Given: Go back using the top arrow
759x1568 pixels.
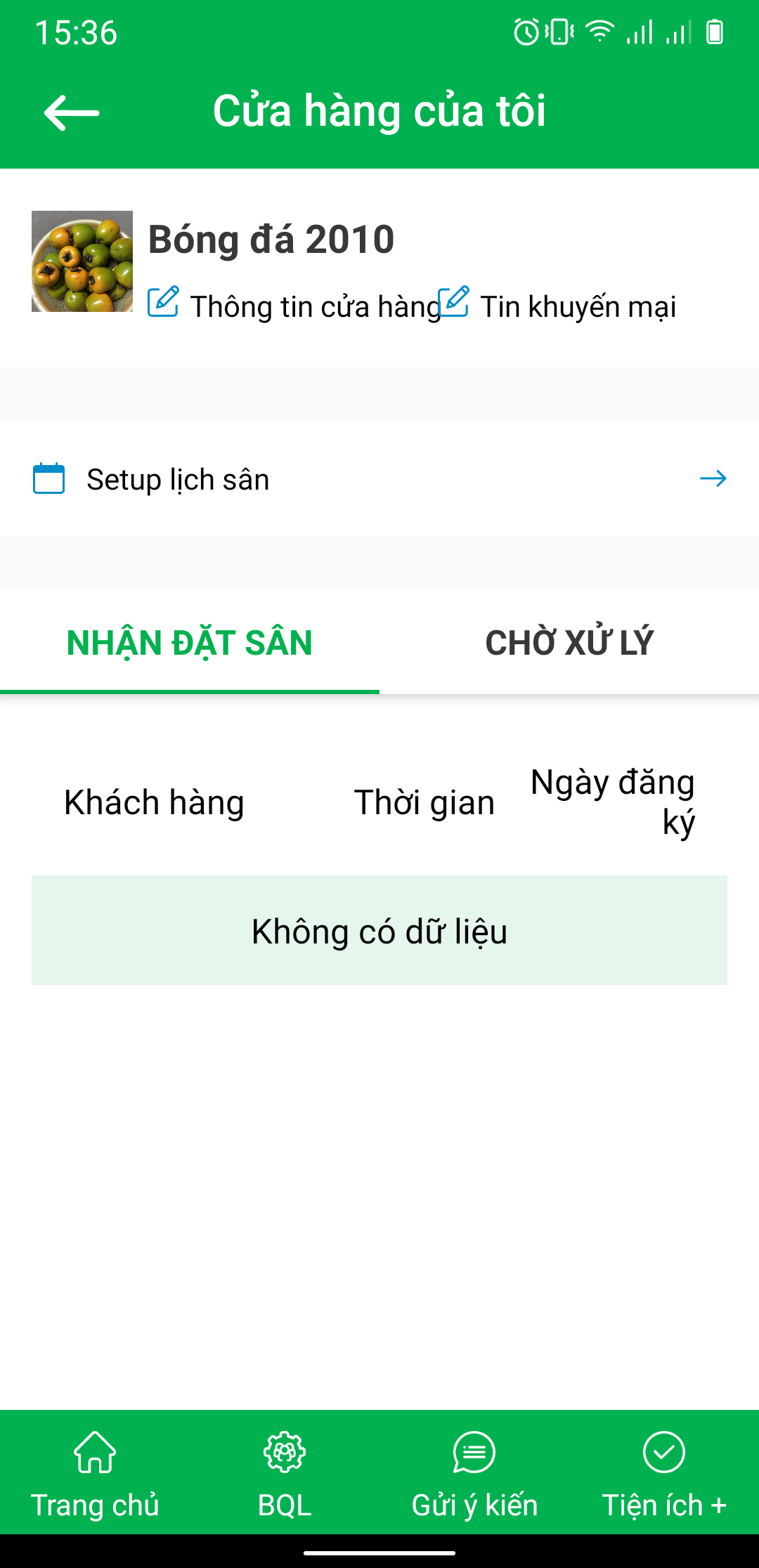Looking at the screenshot, I should (71, 112).
